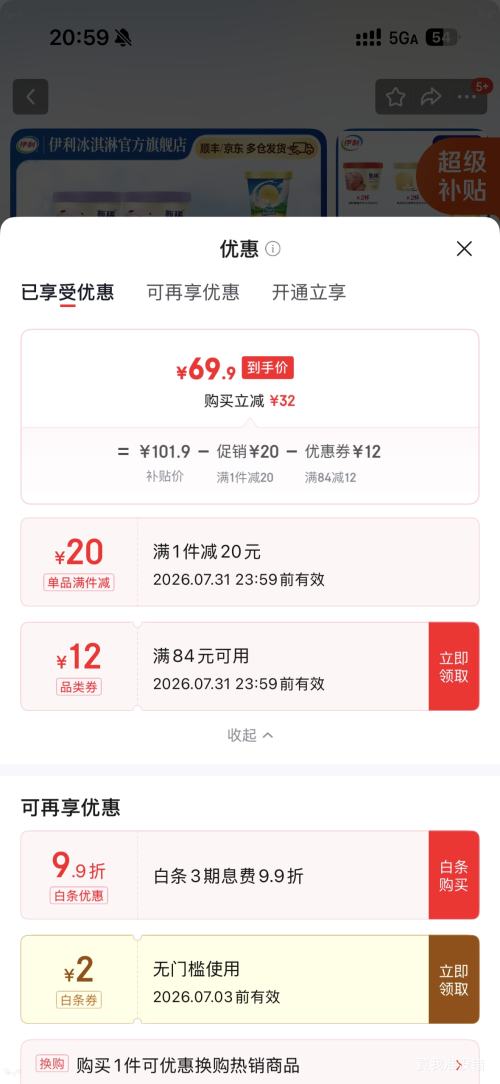Switch to the 可再享优惠 tab
Viewport: 500px width, 1084px height.
(x=193, y=292)
